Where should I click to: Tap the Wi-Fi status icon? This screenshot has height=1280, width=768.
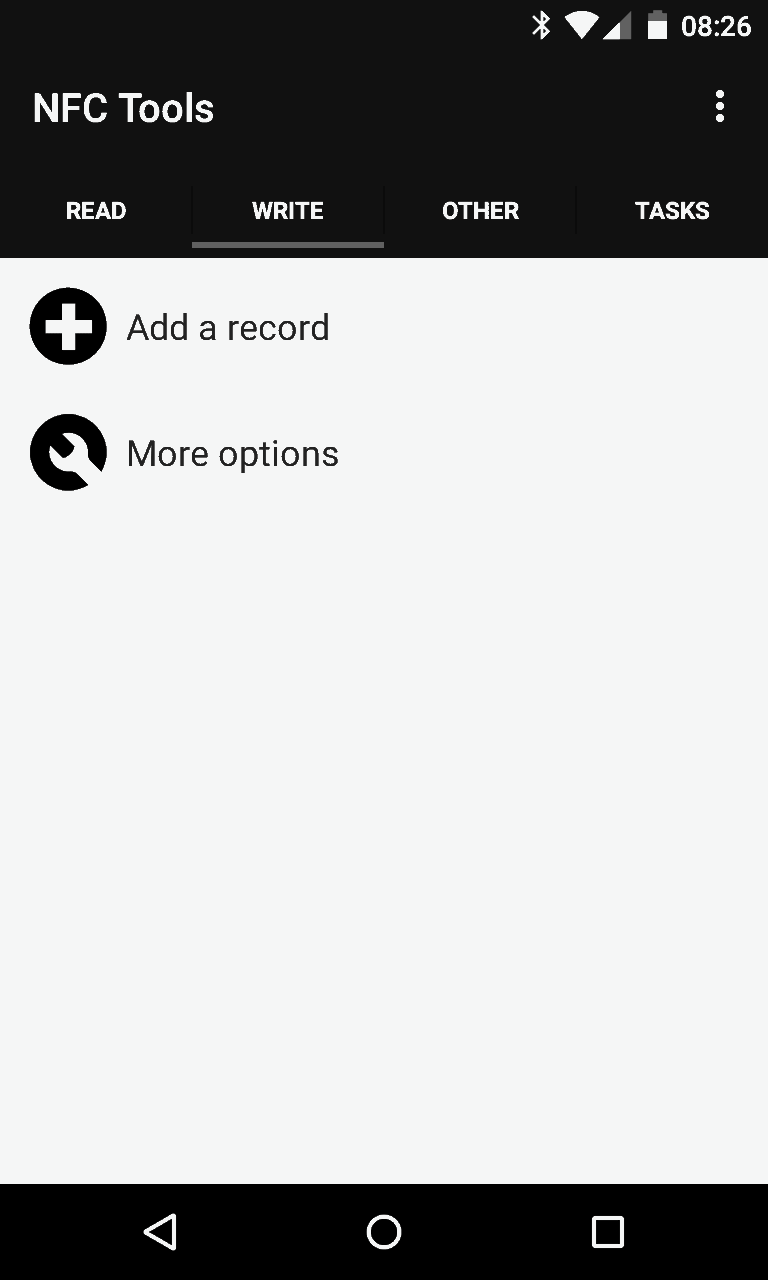pyautogui.click(x=581, y=25)
